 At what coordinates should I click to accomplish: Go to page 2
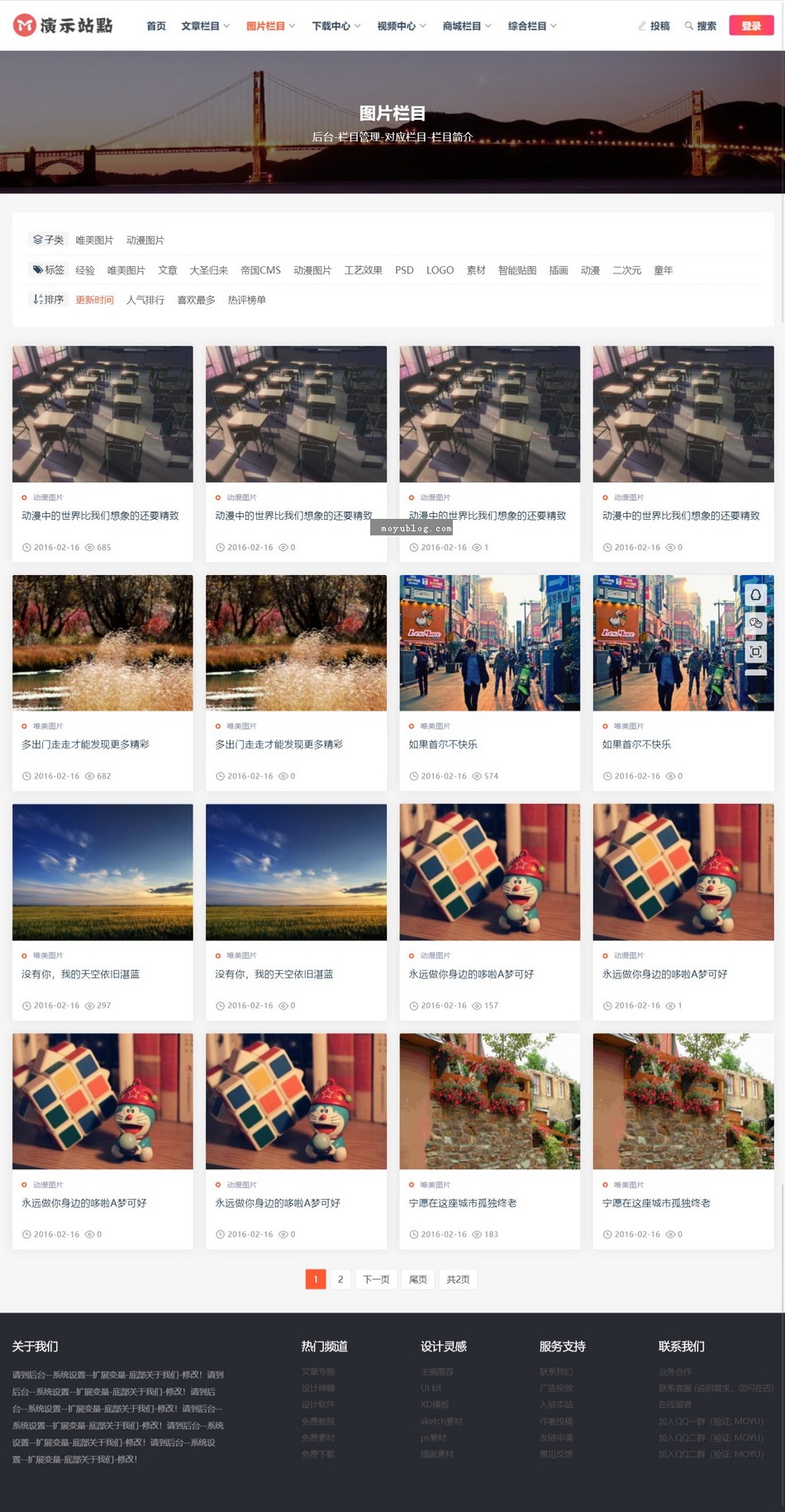(x=340, y=1279)
